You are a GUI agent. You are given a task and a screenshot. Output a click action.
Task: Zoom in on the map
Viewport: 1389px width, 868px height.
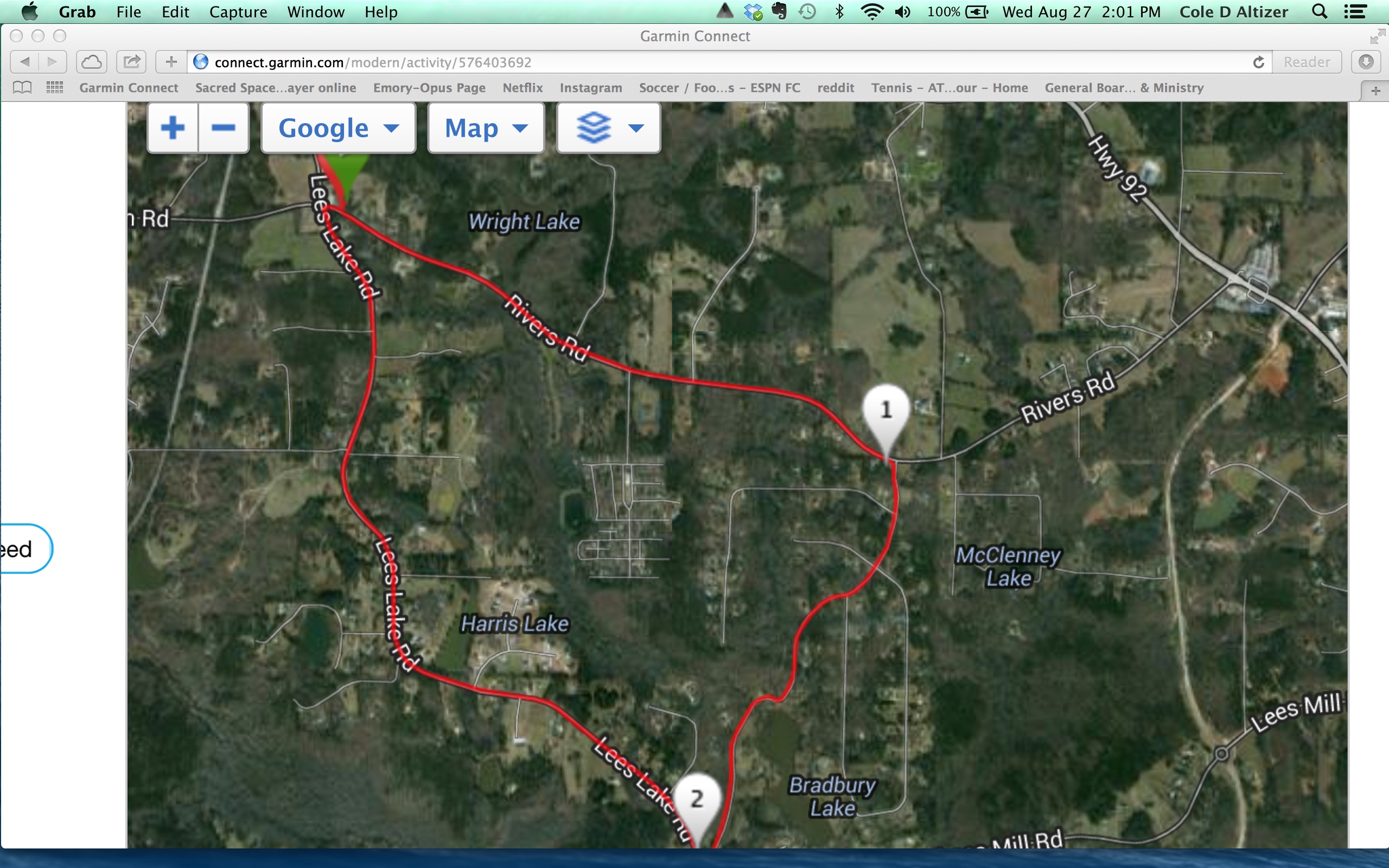click(173, 127)
